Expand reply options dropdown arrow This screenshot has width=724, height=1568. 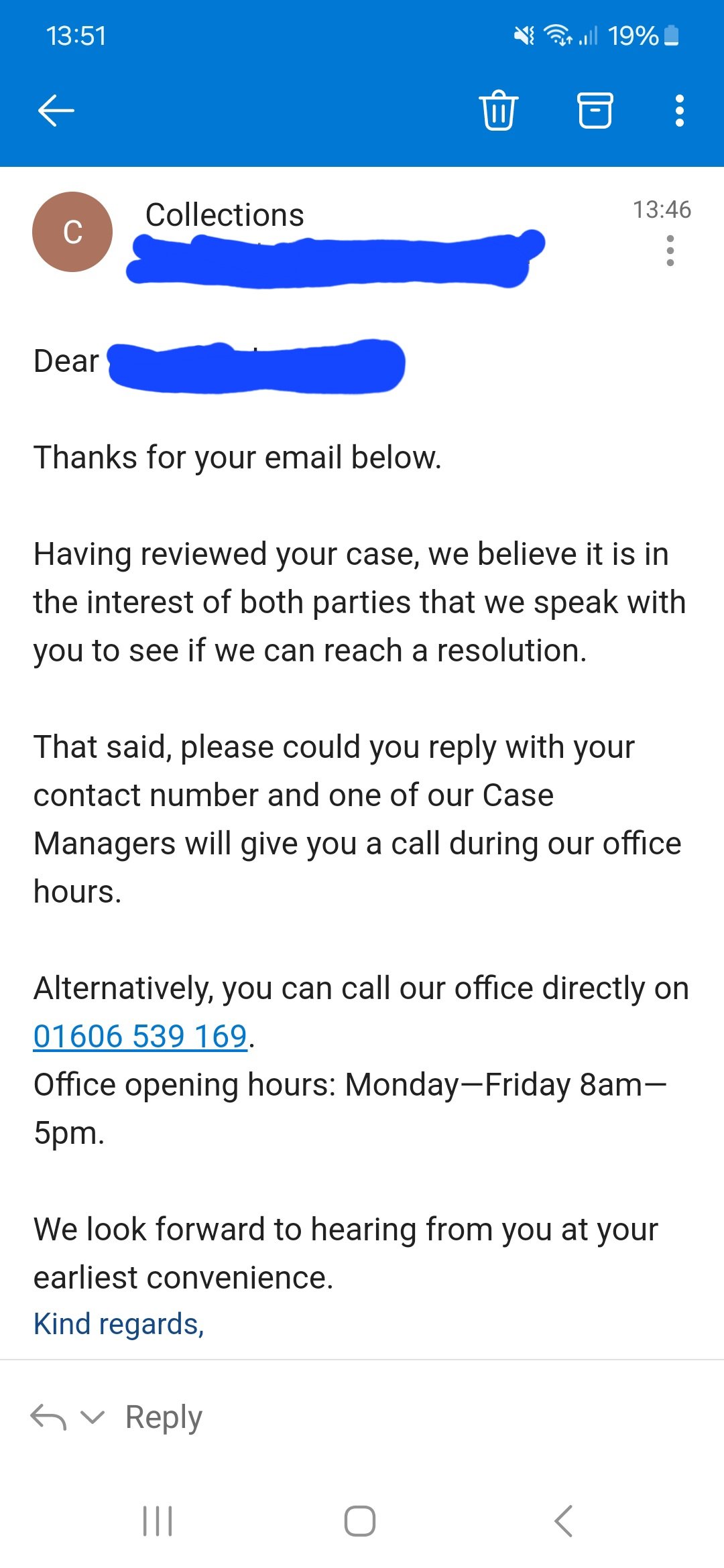coord(93,1417)
